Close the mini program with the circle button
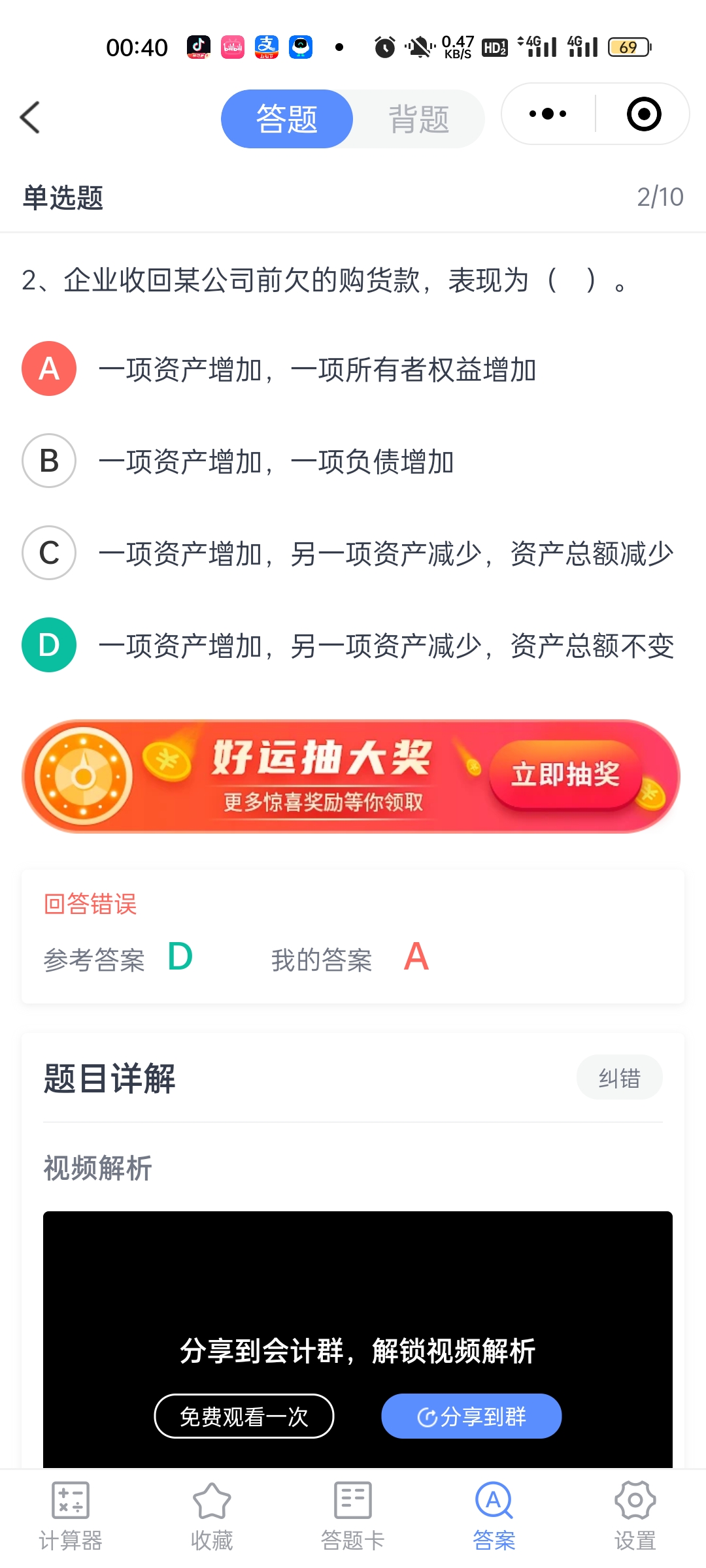The width and height of the screenshot is (706, 1568). tap(644, 114)
